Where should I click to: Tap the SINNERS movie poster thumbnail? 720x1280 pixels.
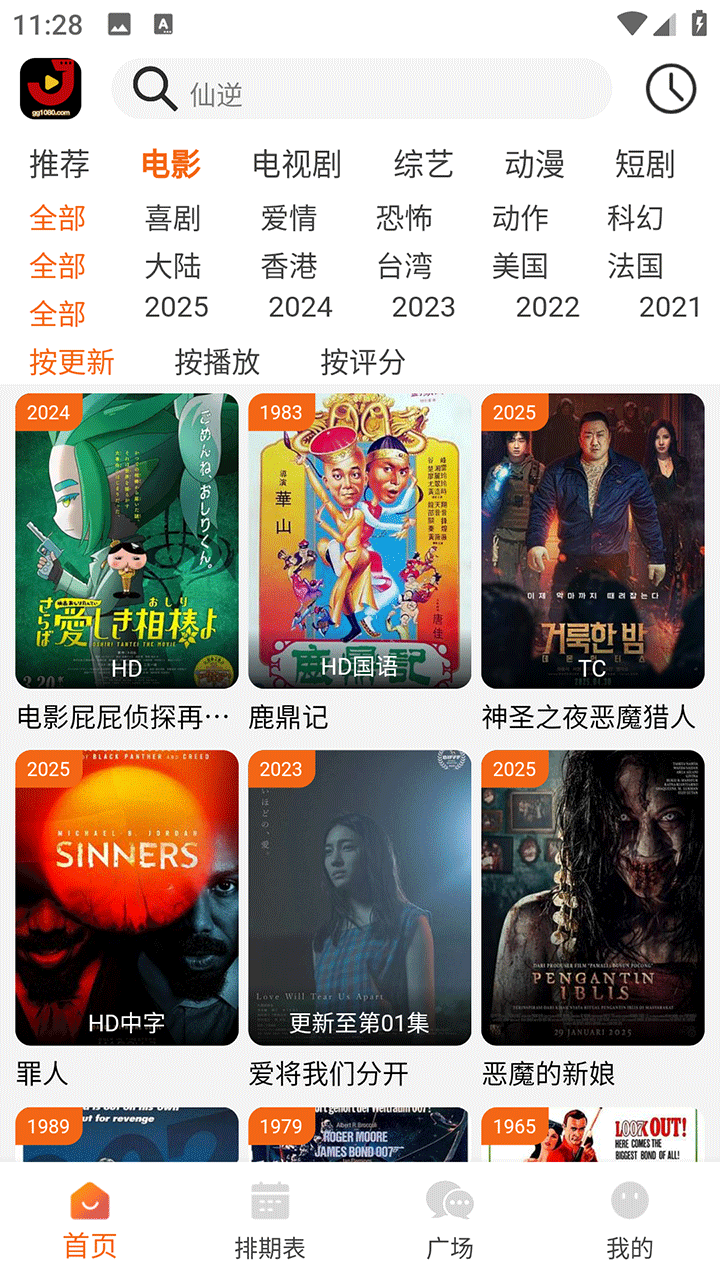coord(127,897)
